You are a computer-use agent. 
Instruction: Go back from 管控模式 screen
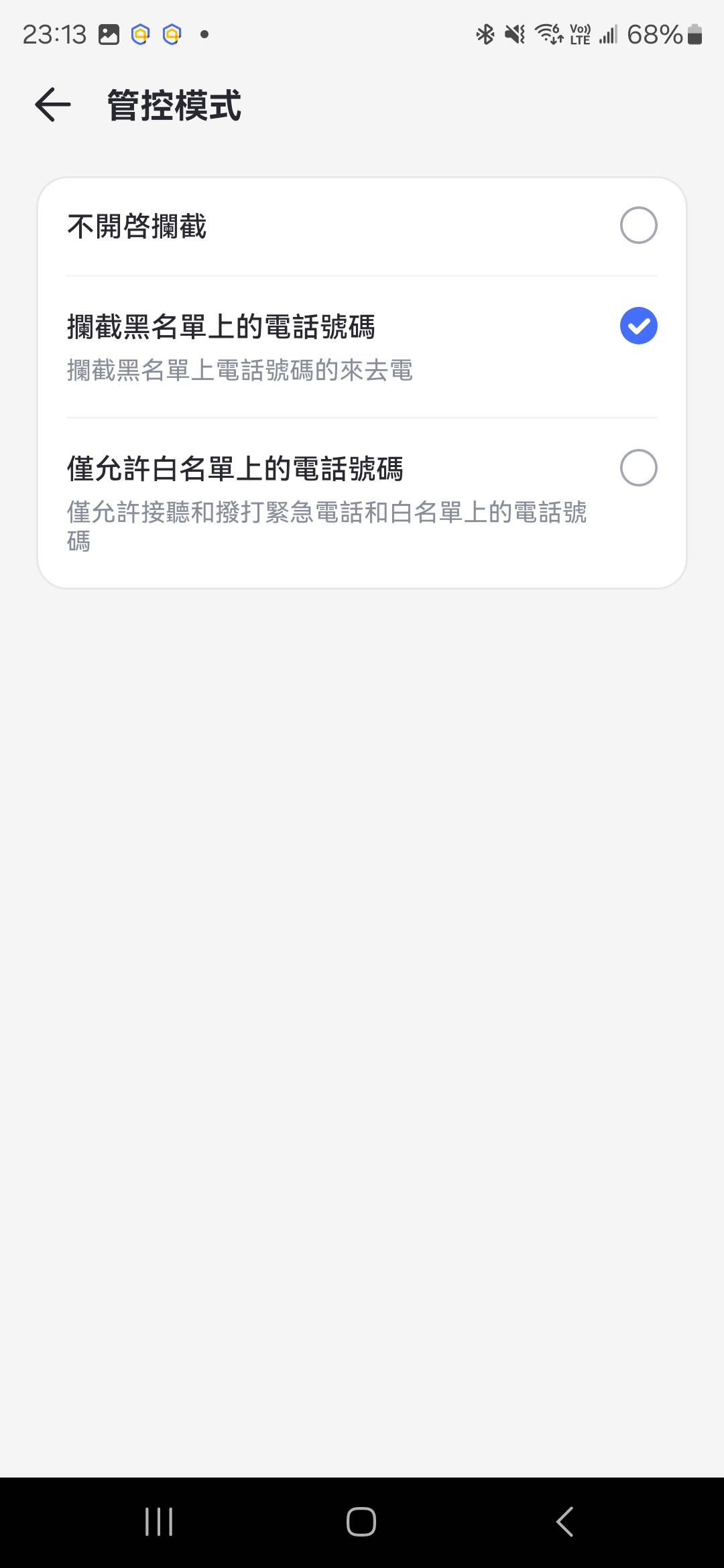coord(53,105)
